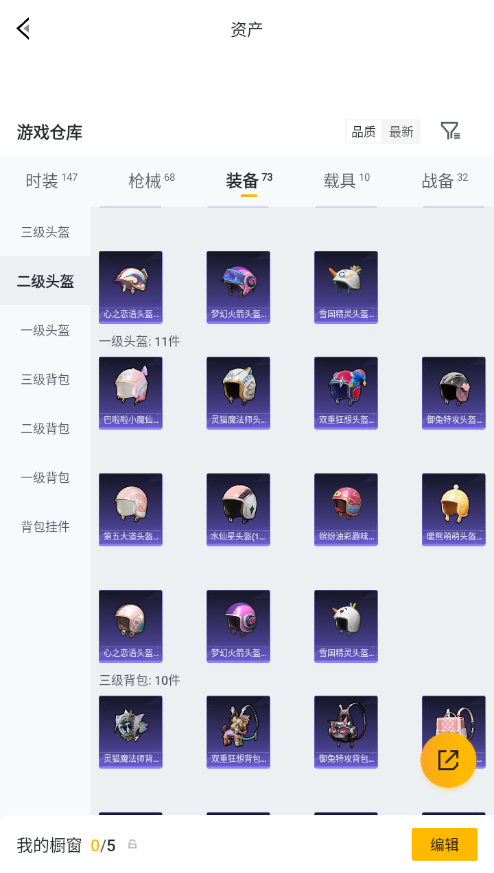Image resolution: width=494 pixels, height=873 pixels.
Task: Open the 灵猫魔法师头盔 item
Action: pos(238,393)
